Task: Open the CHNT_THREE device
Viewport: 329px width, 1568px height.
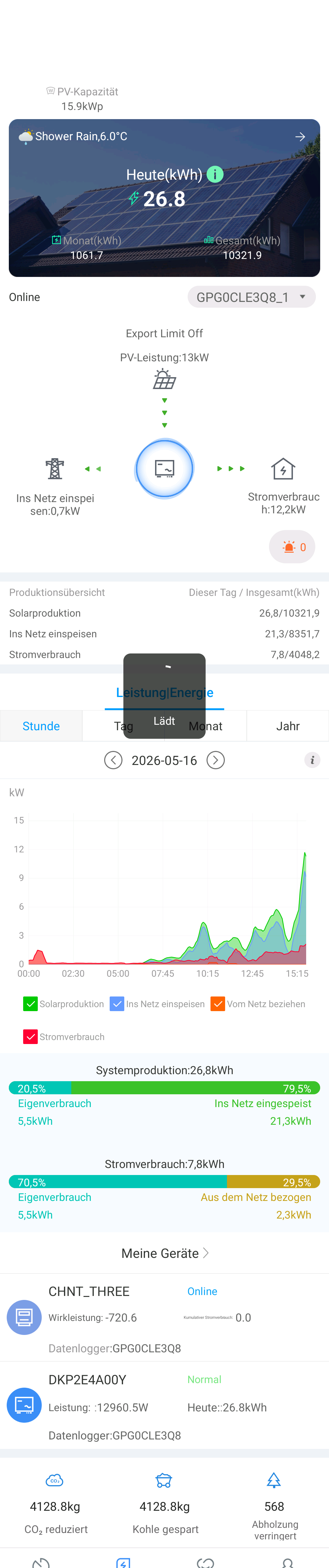Action: [x=164, y=1318]
